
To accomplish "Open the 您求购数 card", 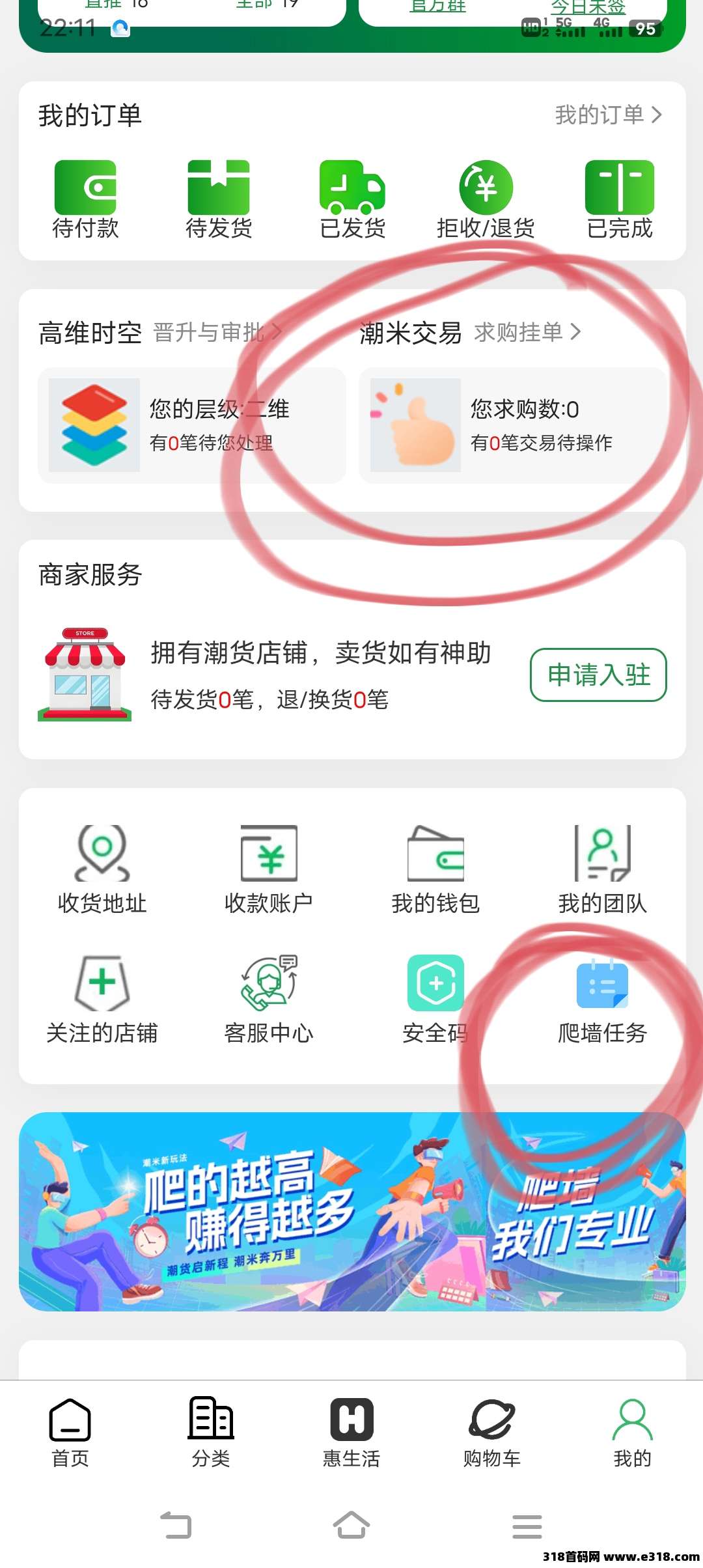I will (x=512, y=425).
